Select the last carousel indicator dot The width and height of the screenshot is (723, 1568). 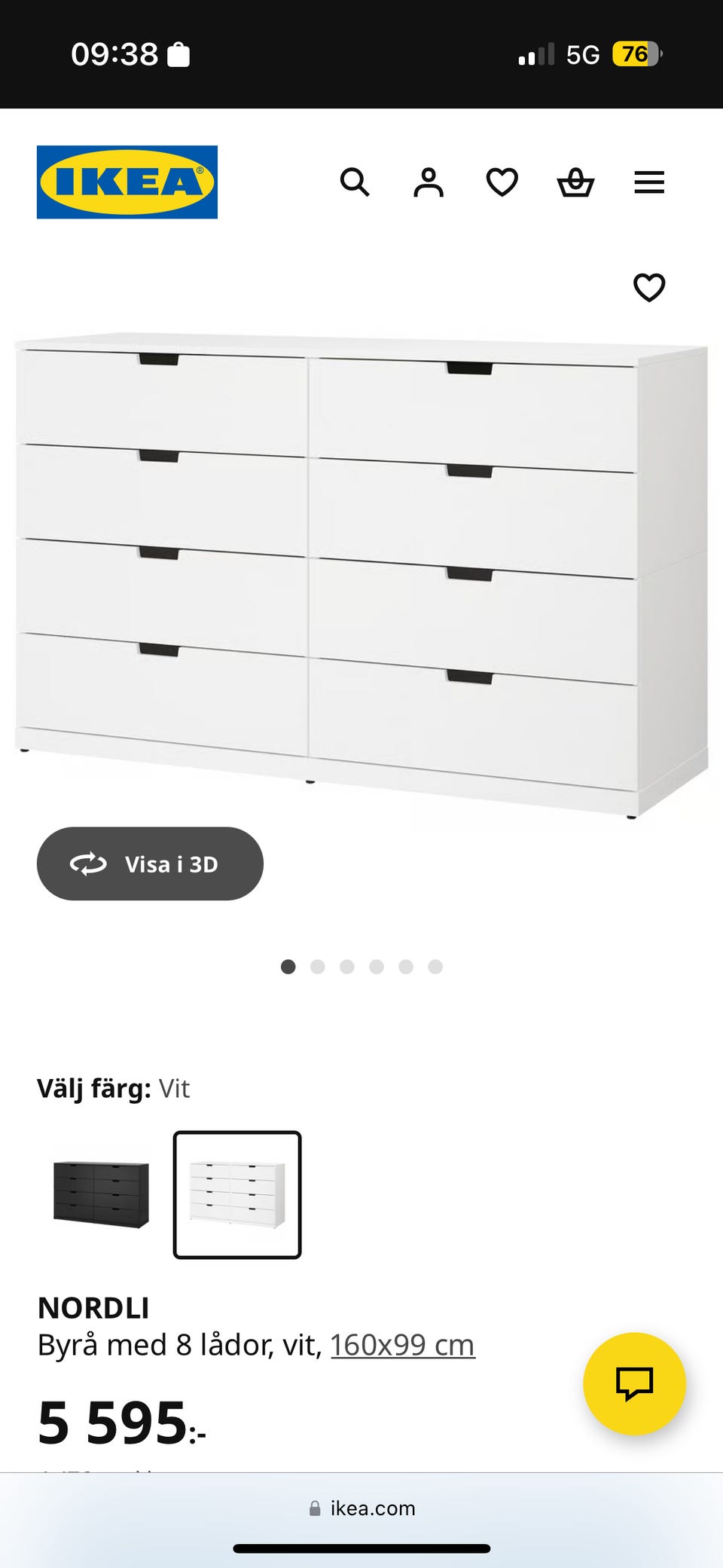coord(435,967)
